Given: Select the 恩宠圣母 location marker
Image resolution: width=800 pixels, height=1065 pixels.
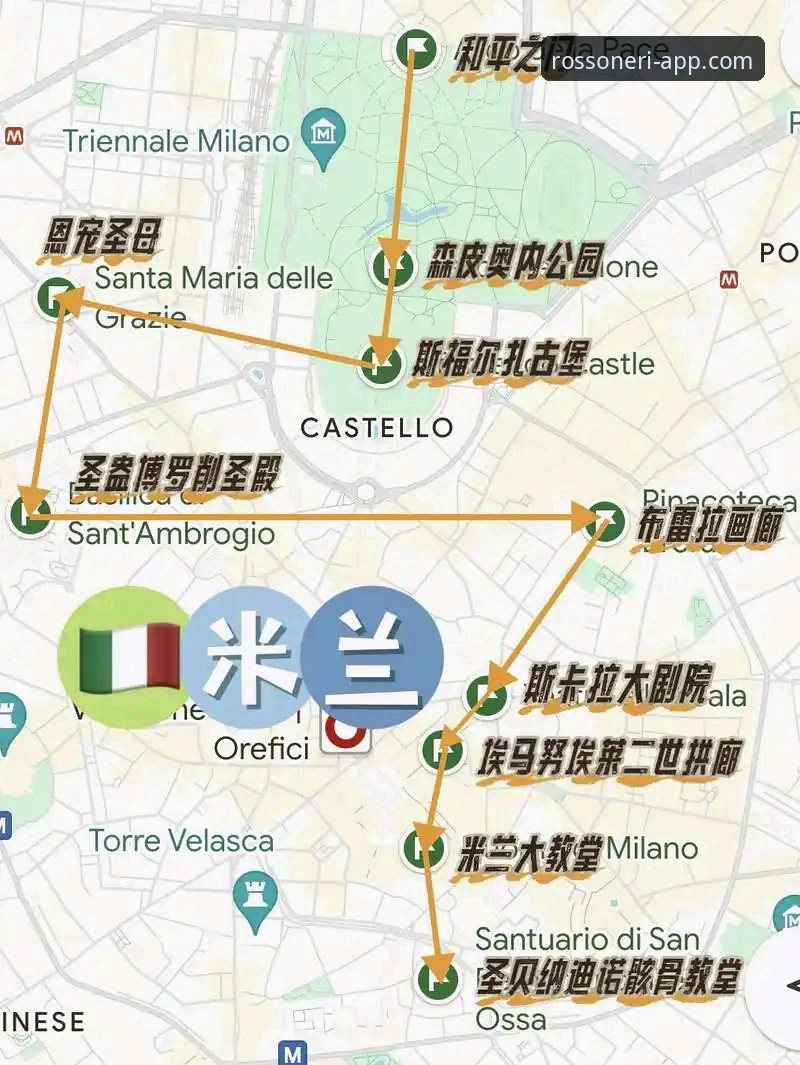Looking at the screenshot, I should 57,297.
